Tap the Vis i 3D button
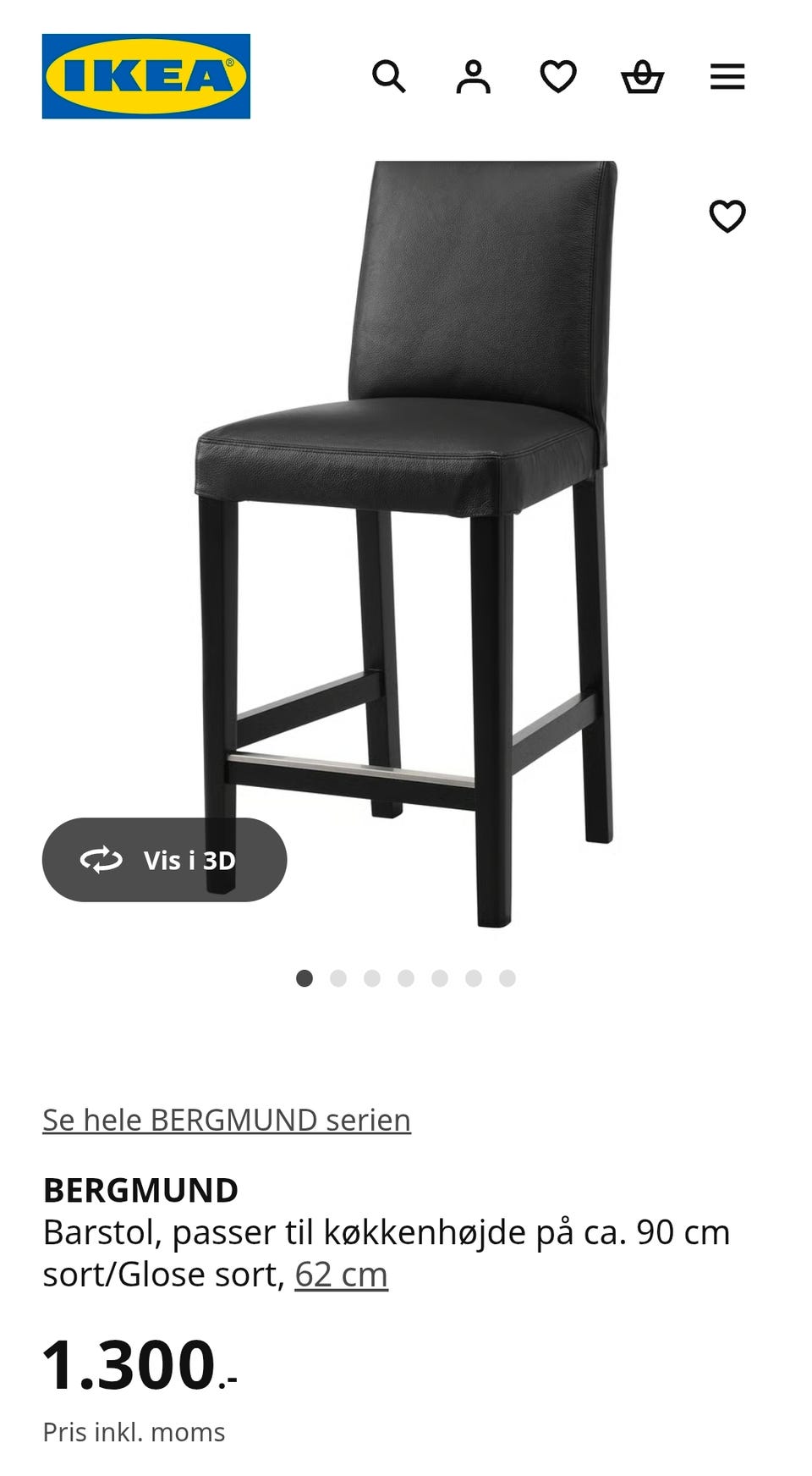Image resolution: width=812 pixels, height=1476 pixels. pyautogui.click(x=164, y=860)
